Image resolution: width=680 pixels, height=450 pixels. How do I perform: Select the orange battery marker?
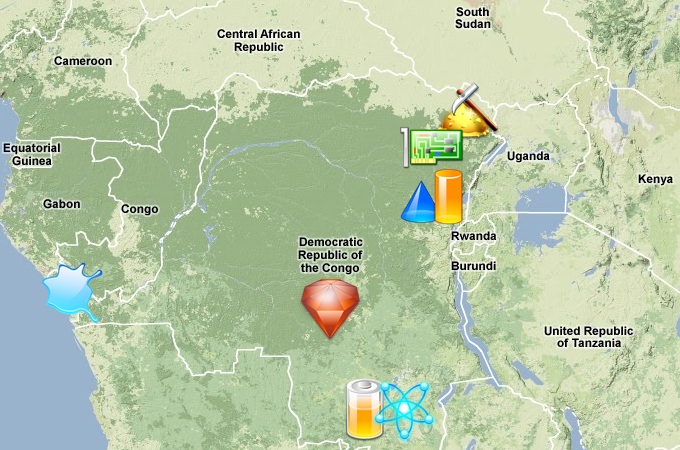[362, 409]
